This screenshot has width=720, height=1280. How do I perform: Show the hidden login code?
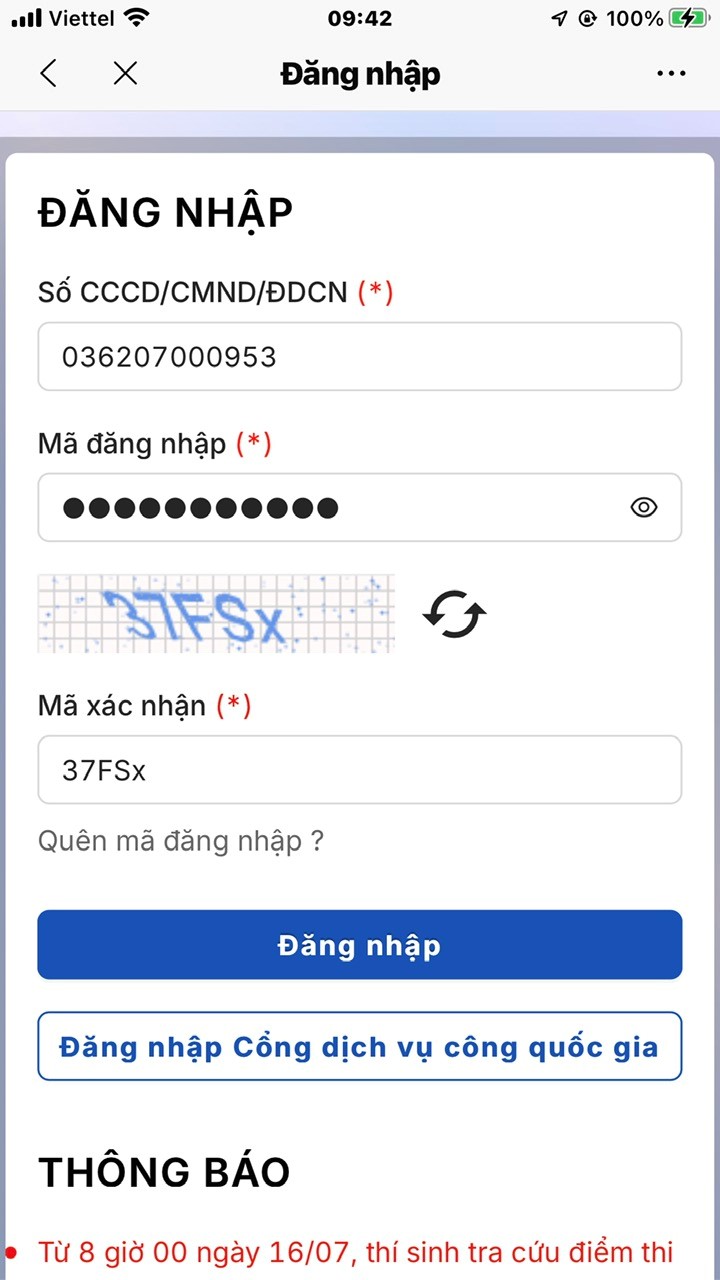click(x=644, y=508)
